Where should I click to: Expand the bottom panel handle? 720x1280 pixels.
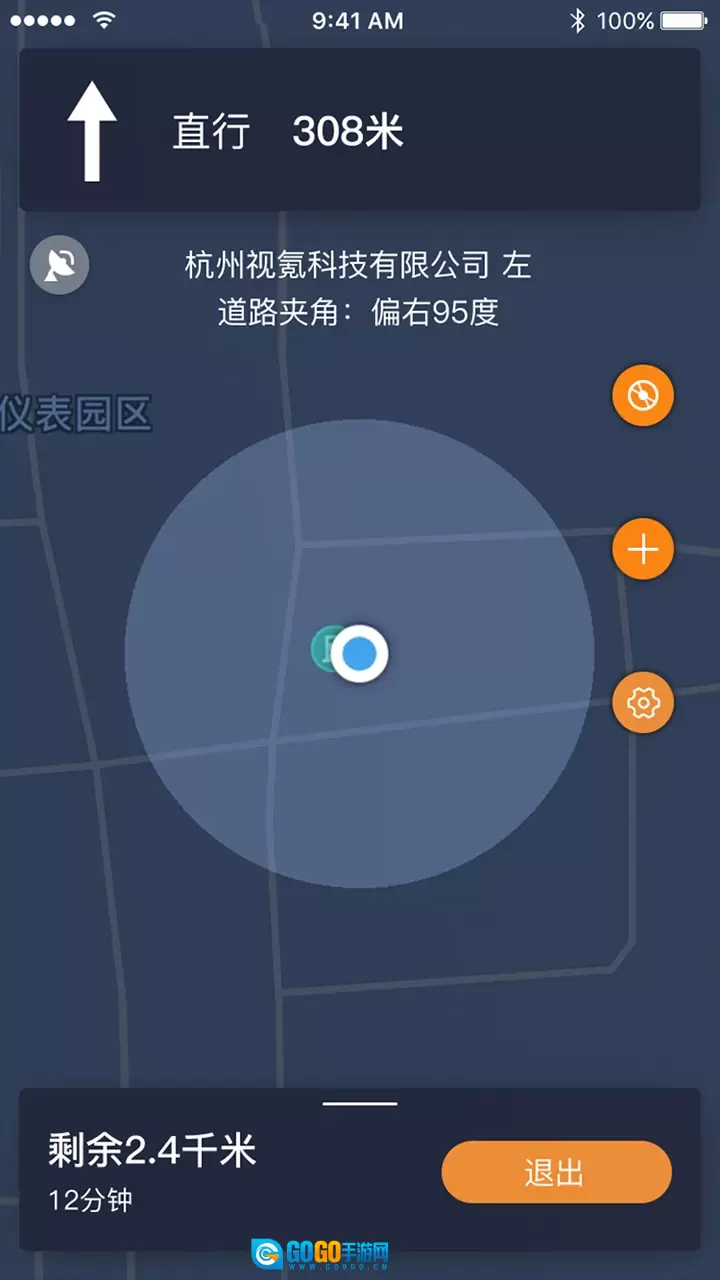point(360,1104)
